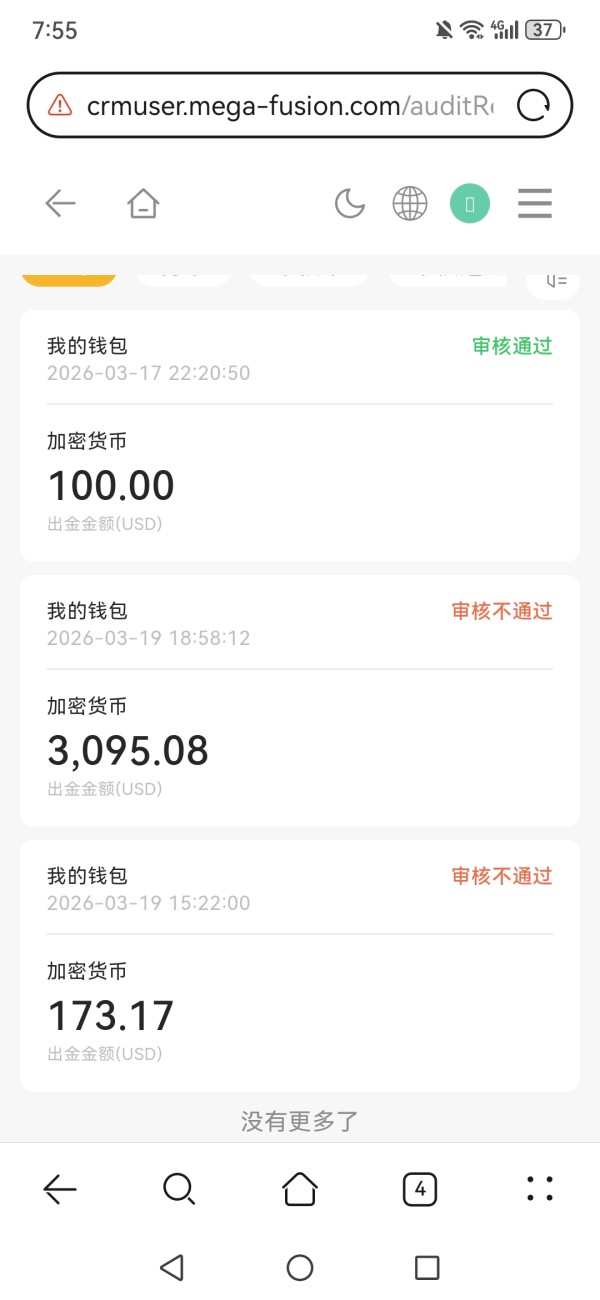Go back using the page's arrow
Image resolution: width=600 pixels, height=1300 pixels.
(x=61, y=204)
